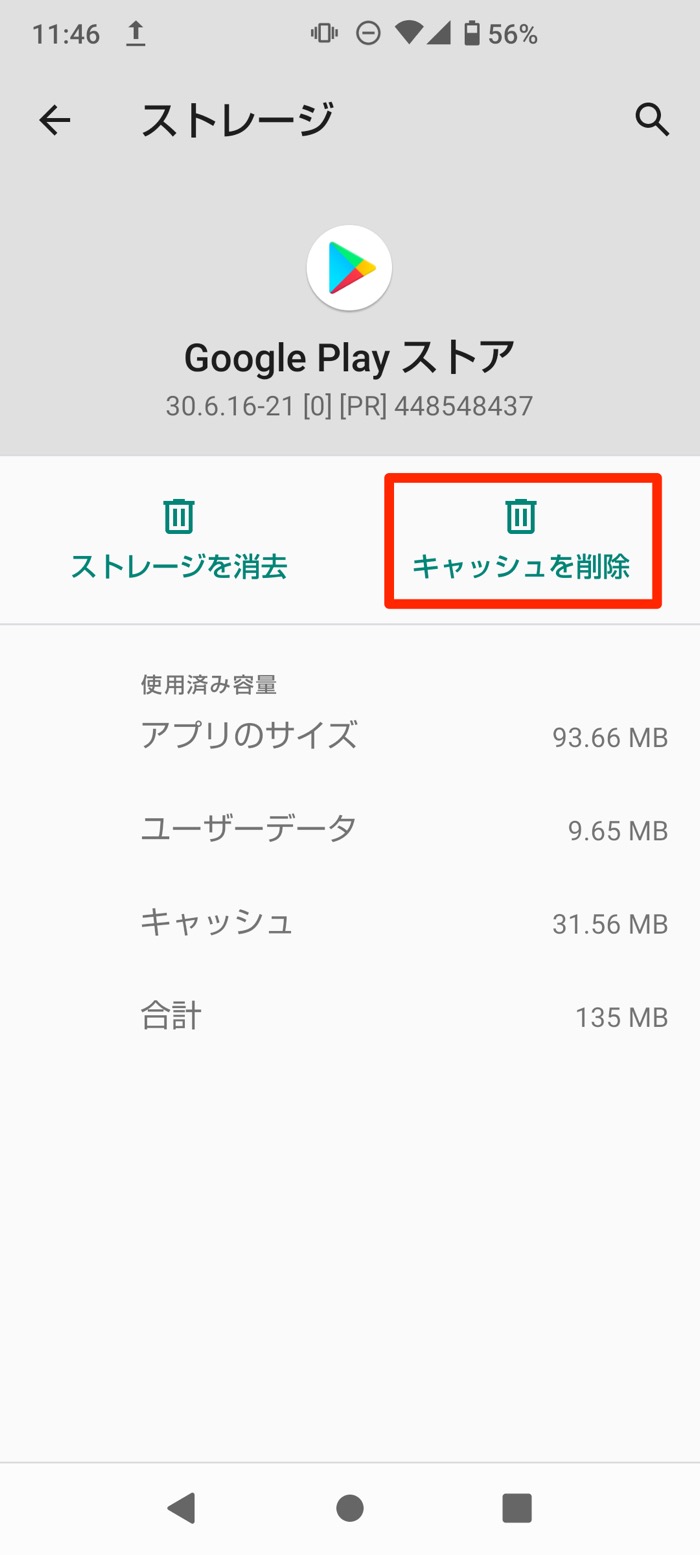Tap キャッシュを削除 to clear cache
The image size is (700, 1555).
coord(521,540)
